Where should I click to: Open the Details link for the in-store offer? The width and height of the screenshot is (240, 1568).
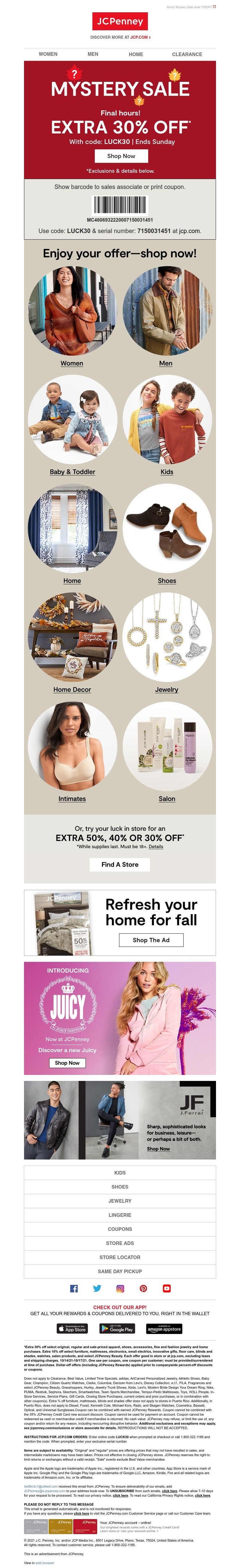point(156,846)
